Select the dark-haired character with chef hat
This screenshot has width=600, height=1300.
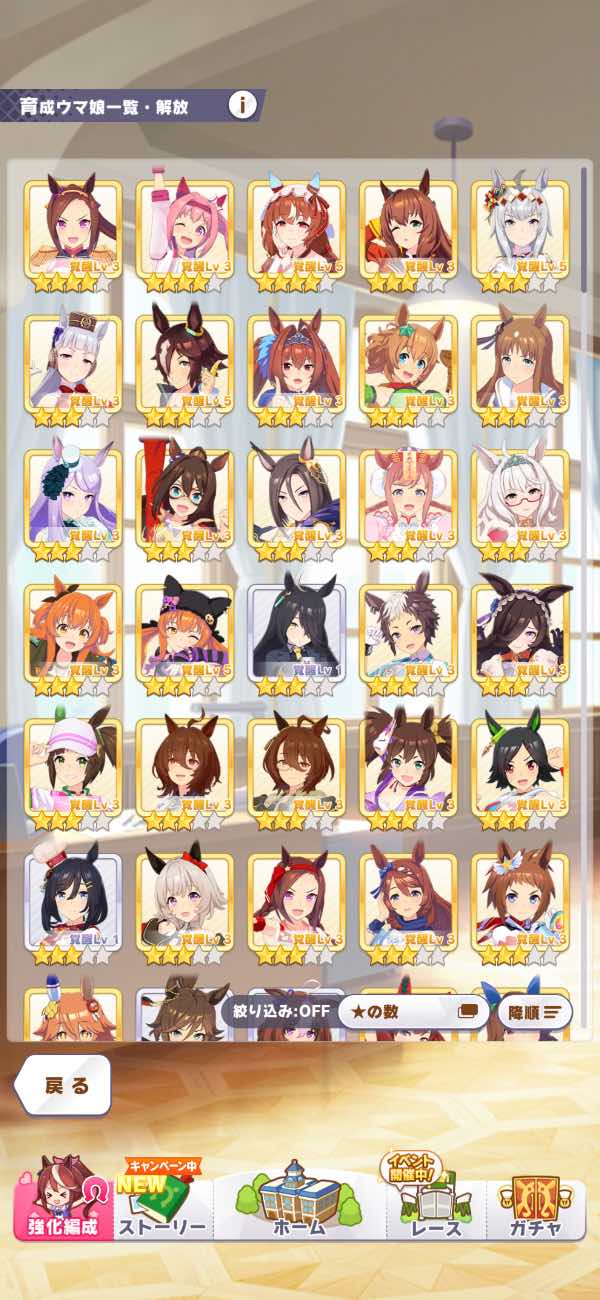tap(72, 902)
